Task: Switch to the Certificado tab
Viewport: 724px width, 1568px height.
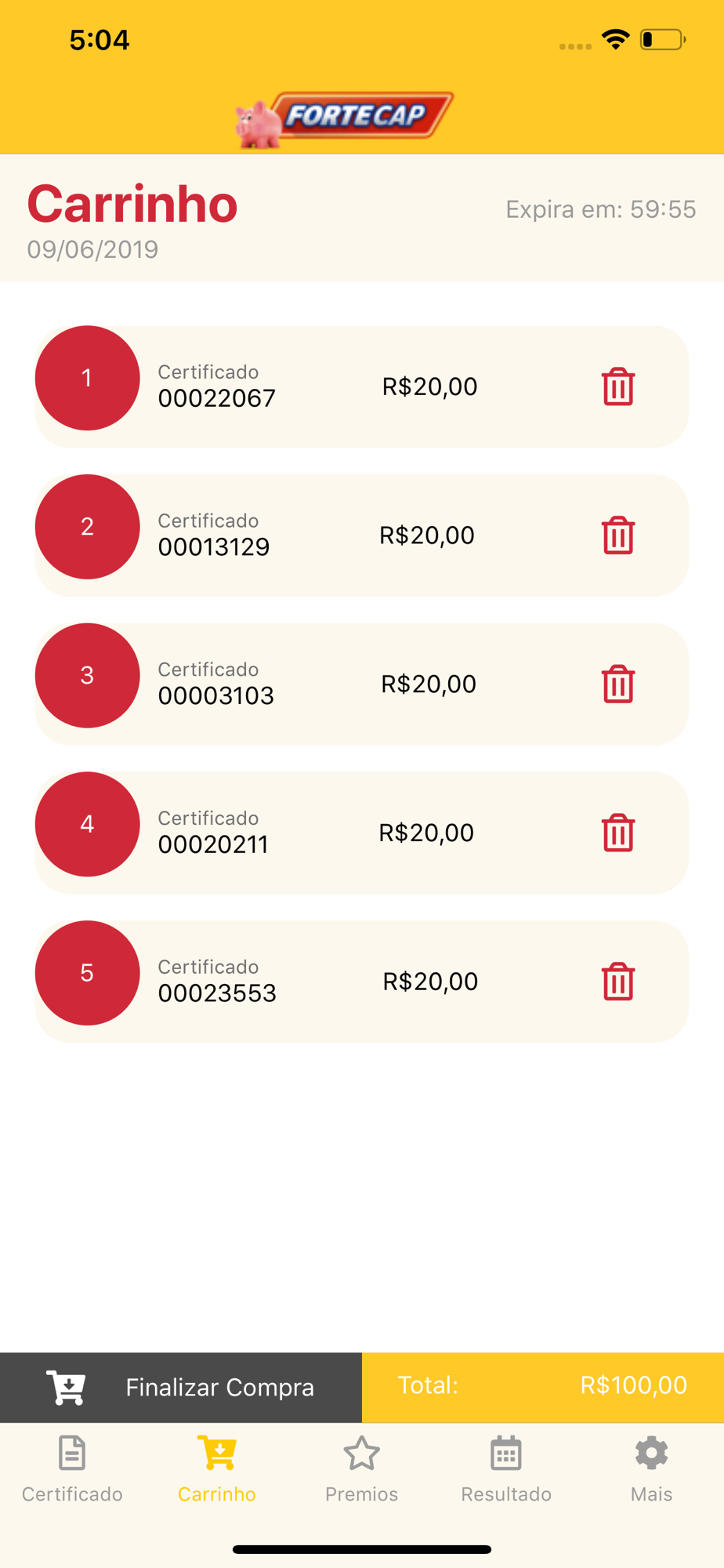Action: coord(72,1469)
